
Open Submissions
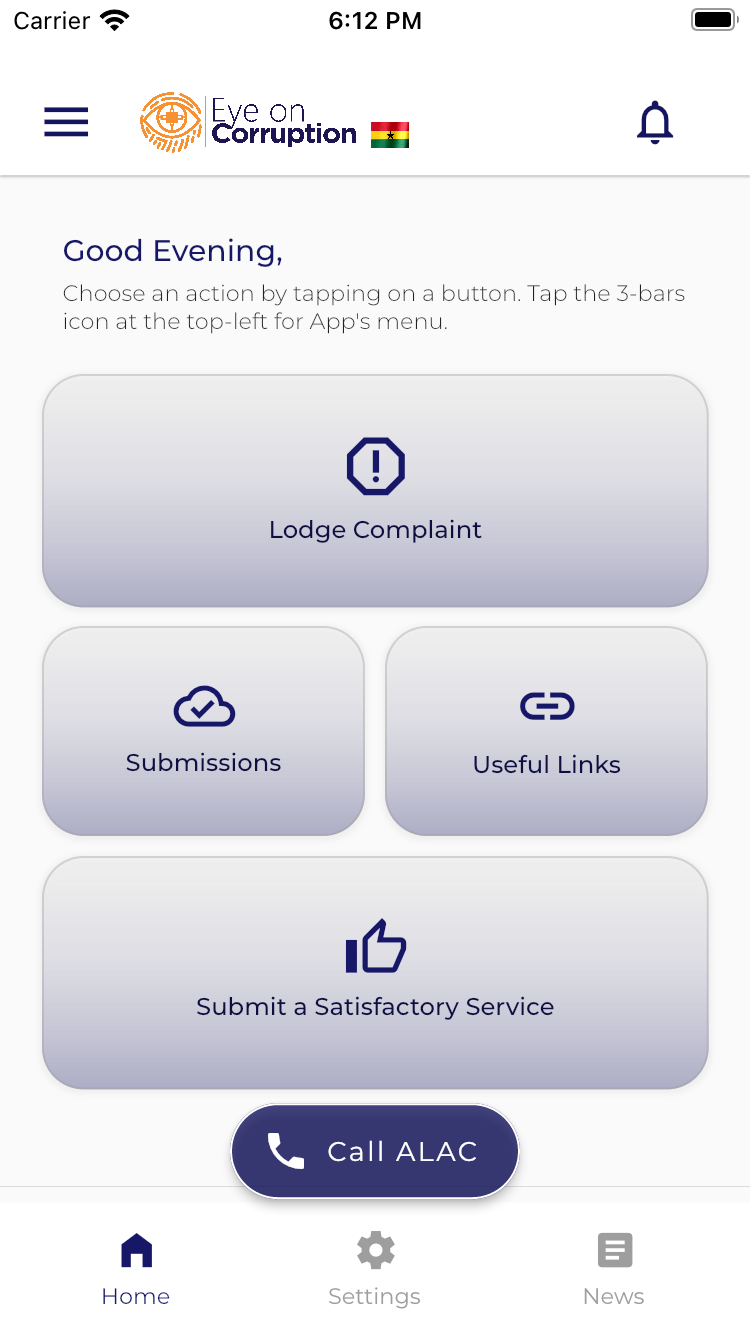pyautogui.click(x=203, y=731)
